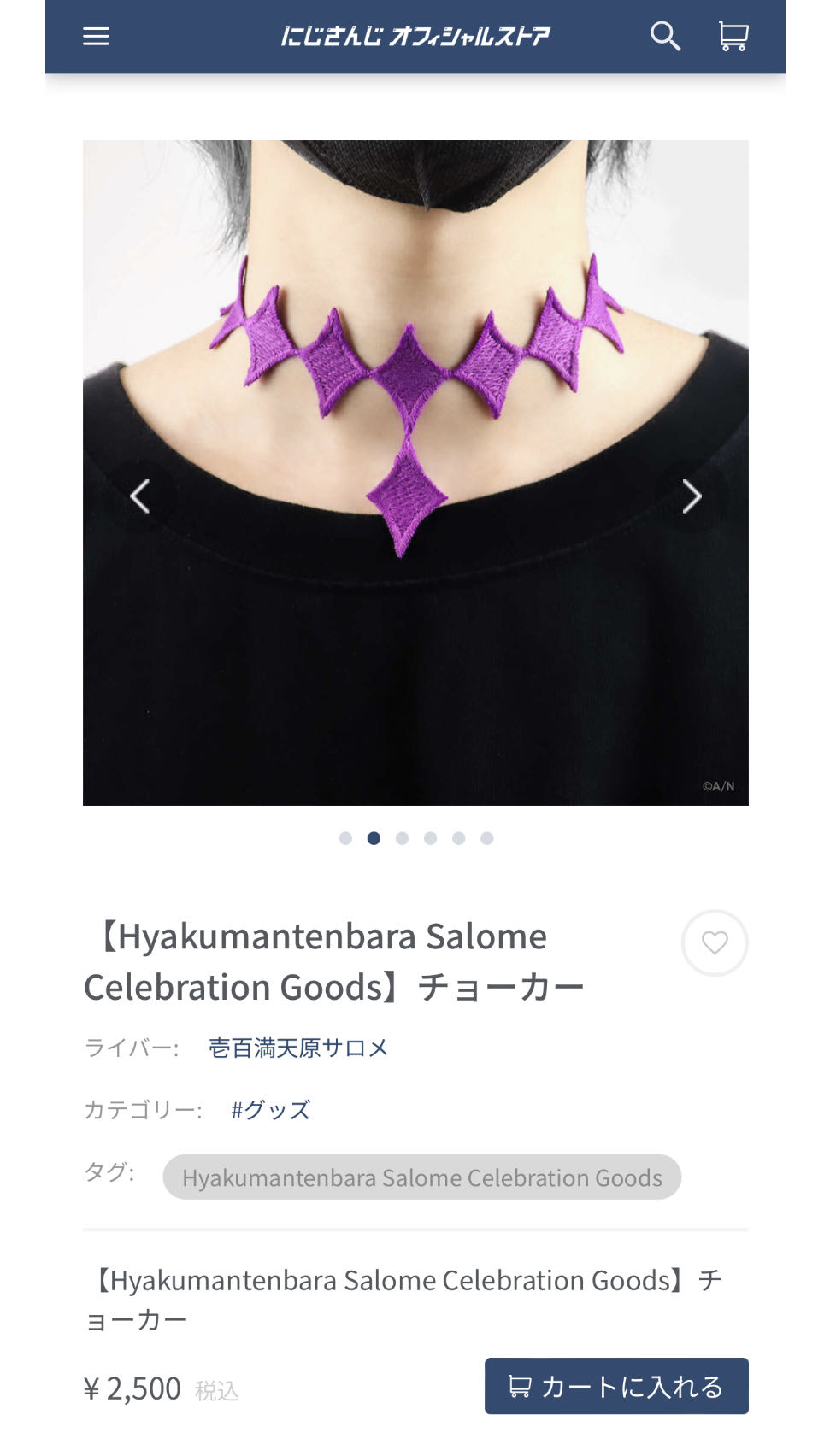This screenshot has height=1456, width=836.
Task: Go to the Nijisanji Official Store homepage
Action: 415,36
